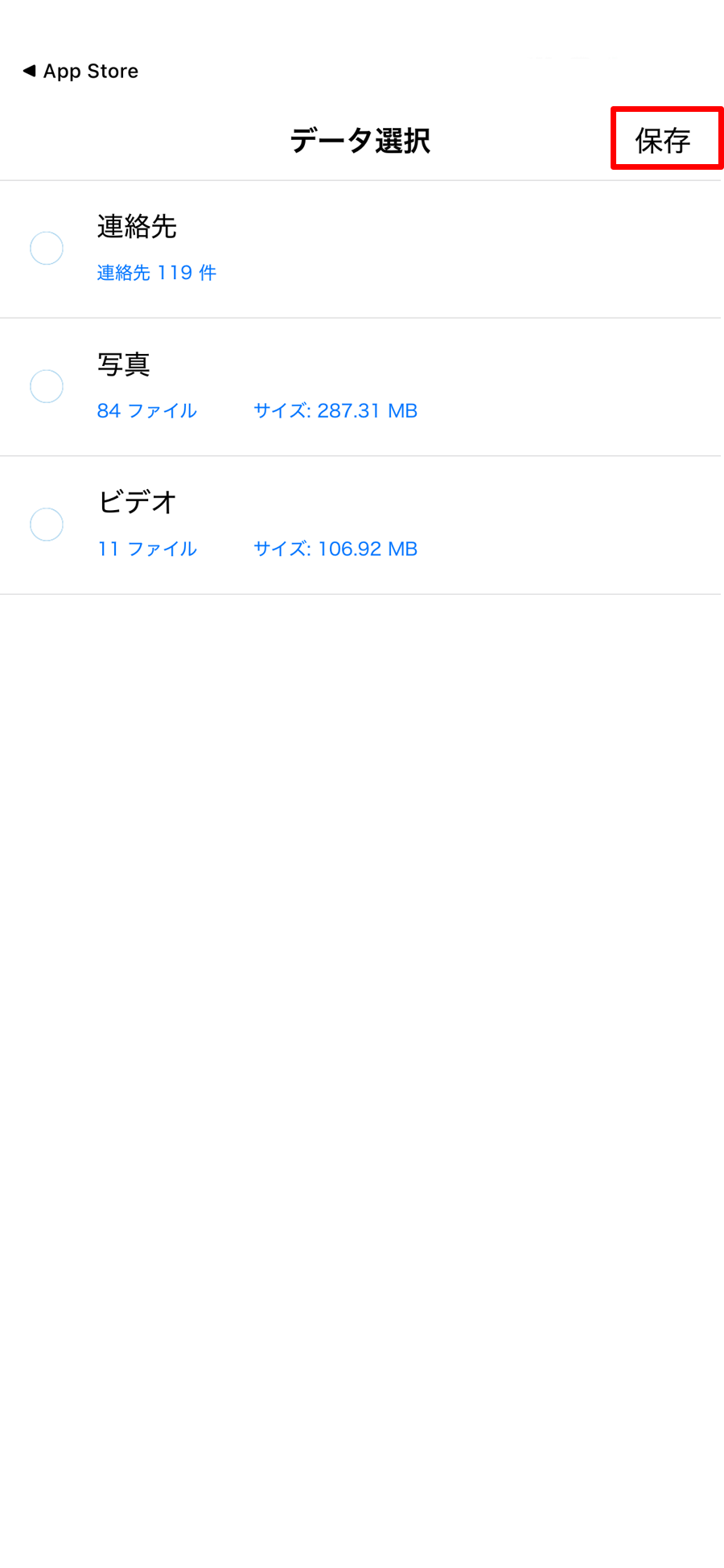Image resolution: width=724 pixels, height=1568 pixels.
Task: Tap the データ選択 screen title
Action: coord(361,140)
